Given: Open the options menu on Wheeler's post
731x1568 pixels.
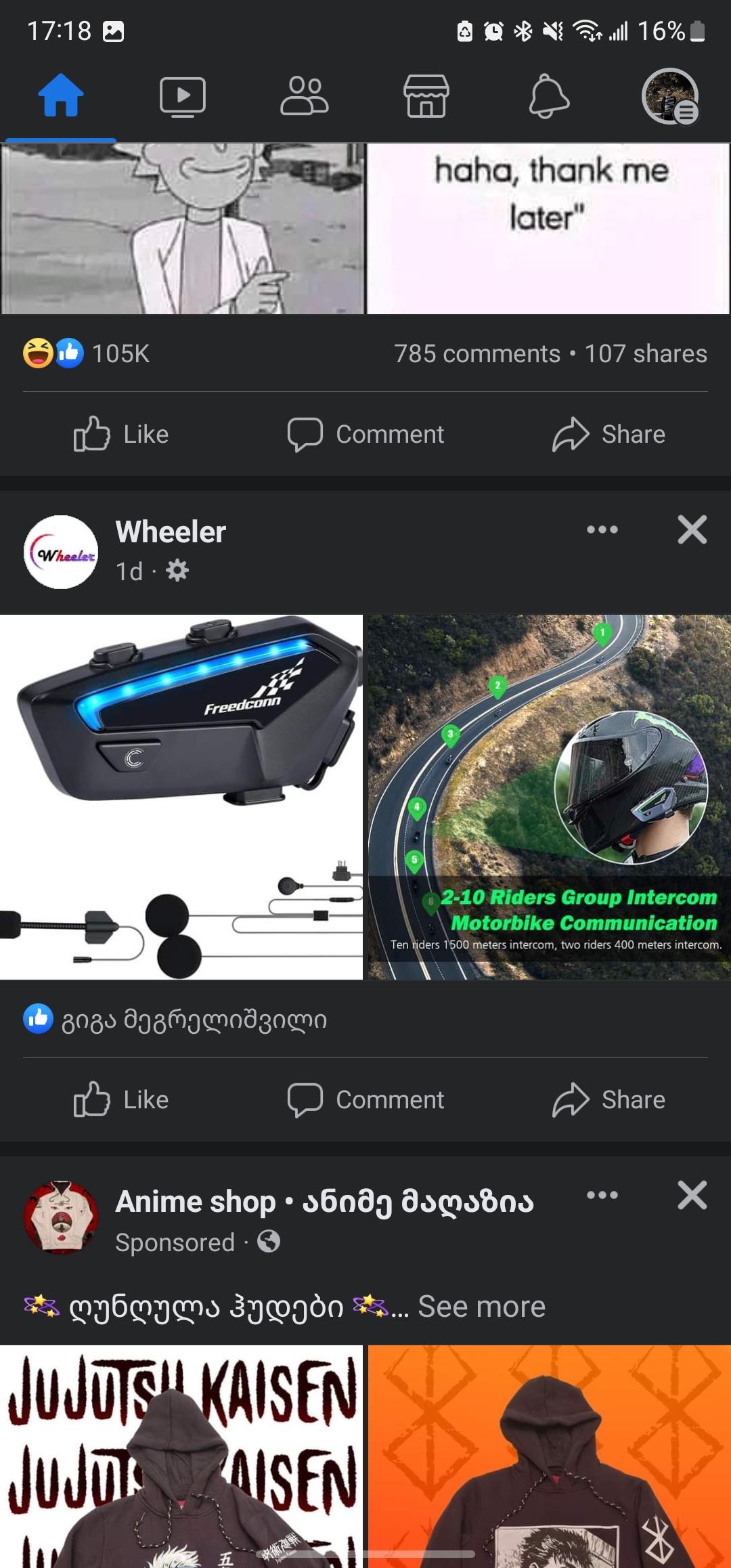Looking at the screenshot, I should coord(602,529).
